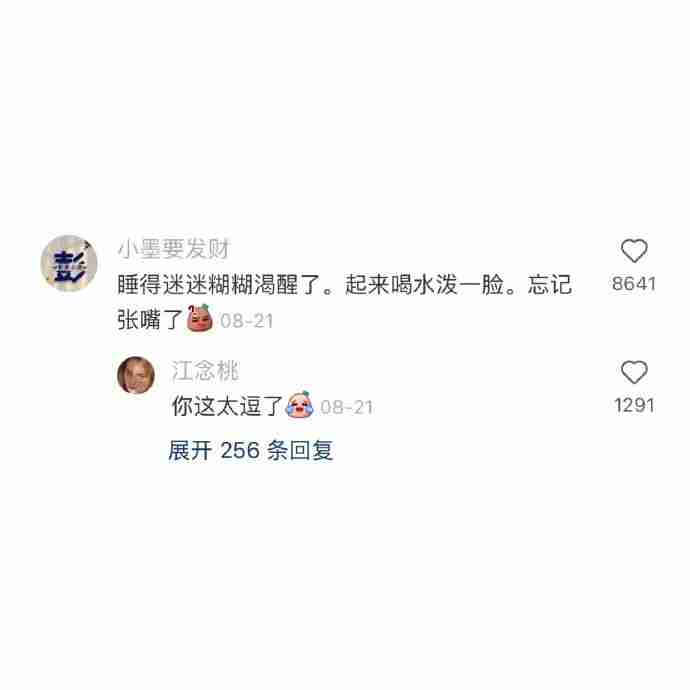Tap the username 江念桃
The height and width of the screenshot is (690, 690).
205,371
